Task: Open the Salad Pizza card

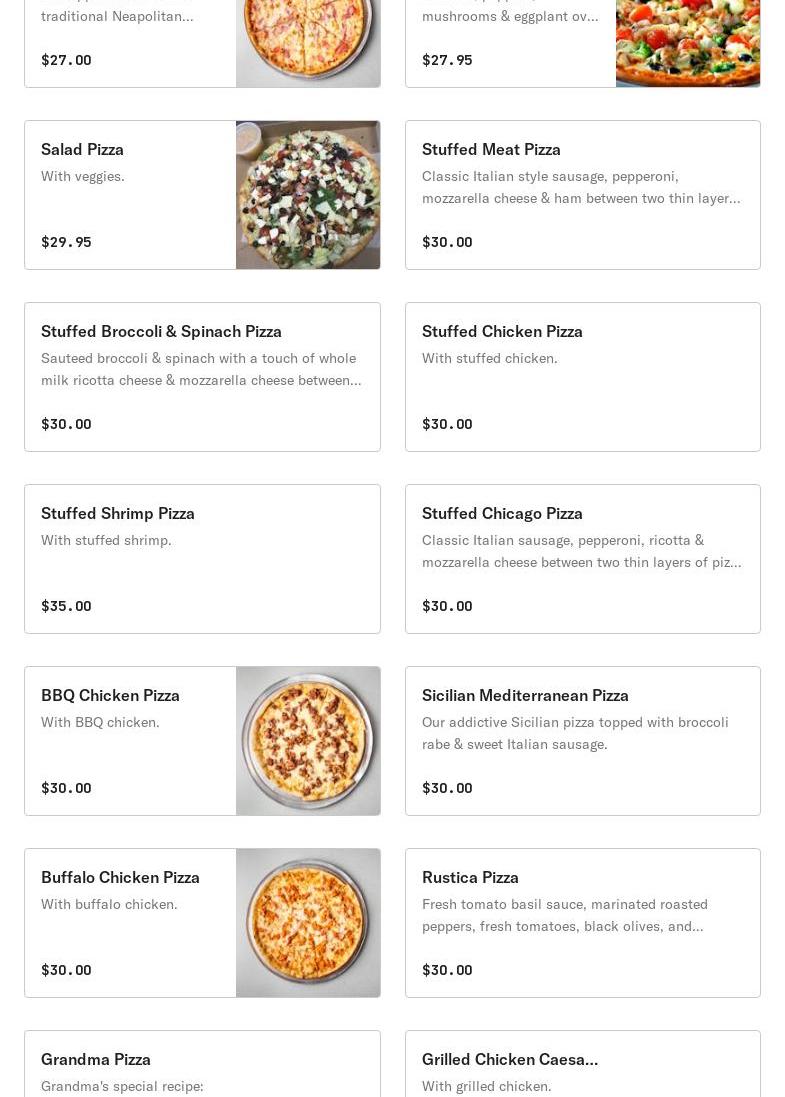Action: [202, 195]
